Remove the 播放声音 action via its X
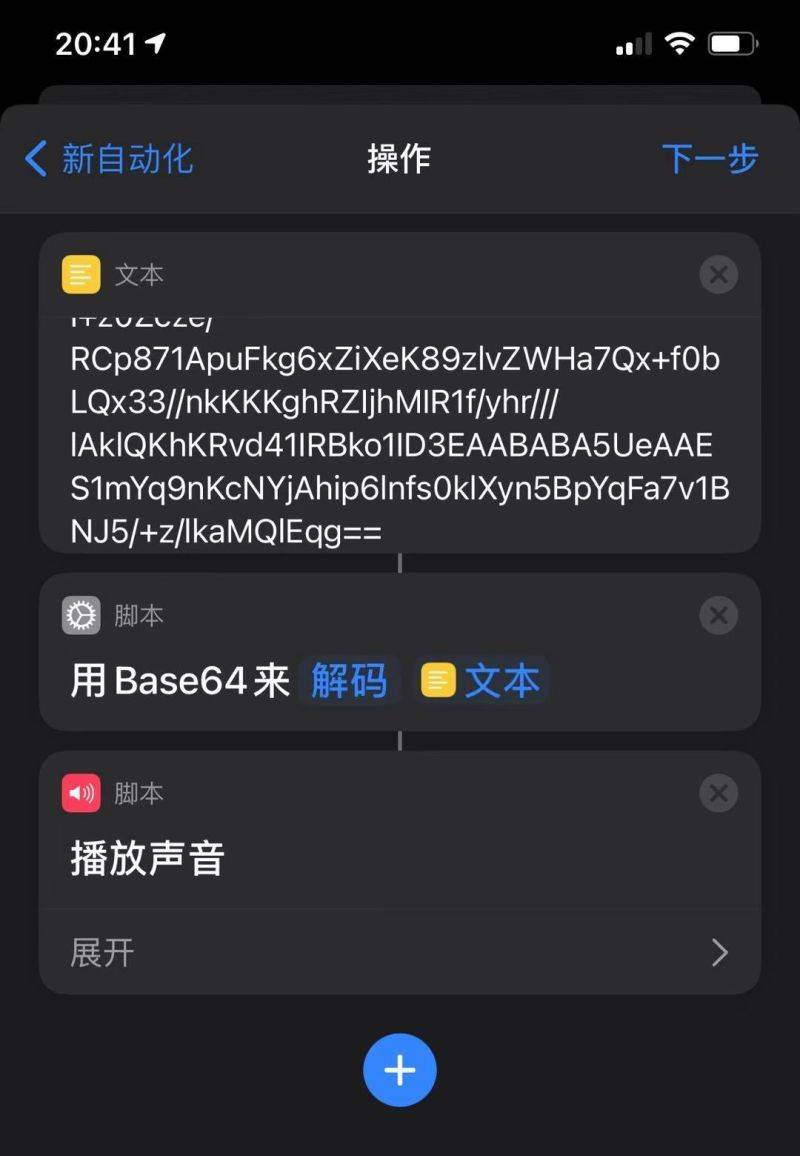Screen dimensions: 800x1156 [x=718, y=793]
